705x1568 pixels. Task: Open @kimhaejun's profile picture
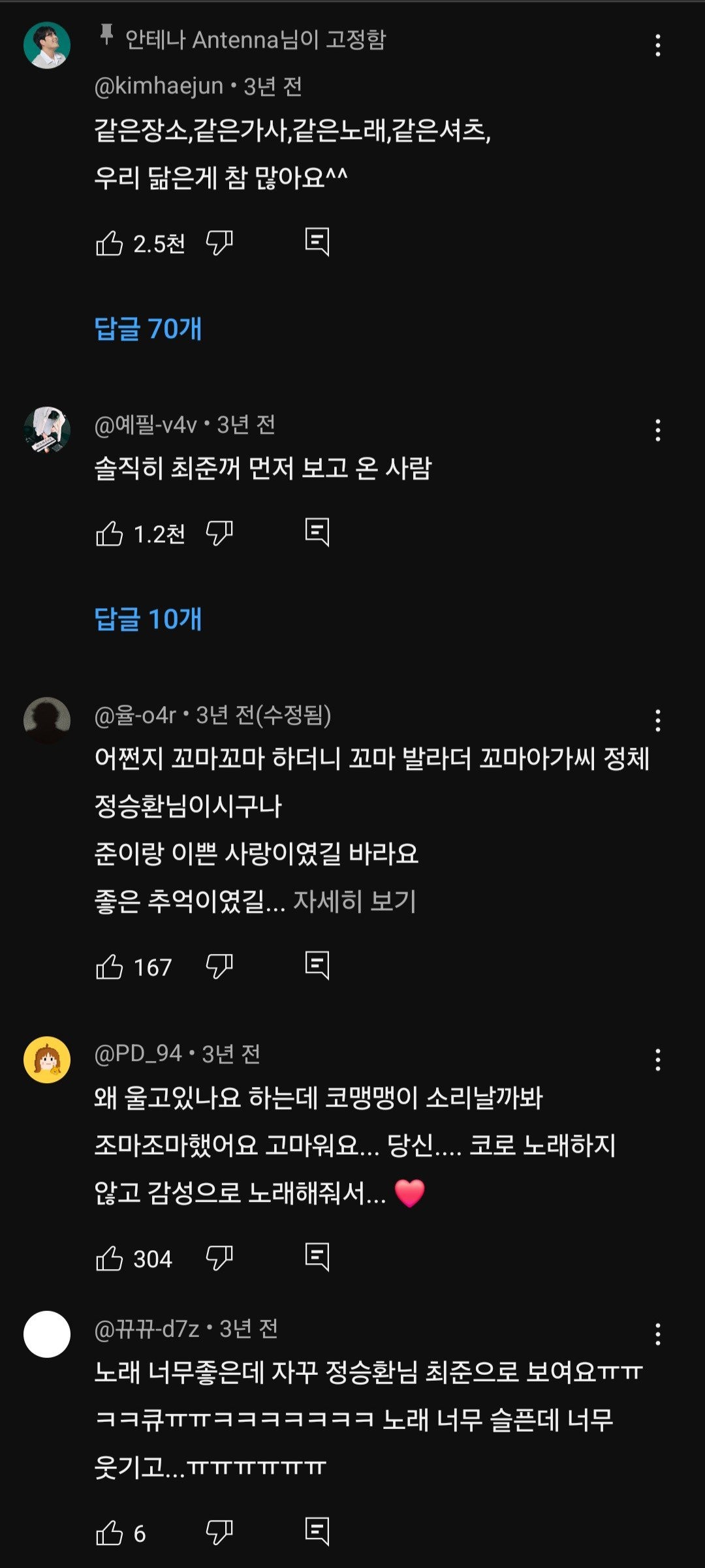tap(47, 46)
